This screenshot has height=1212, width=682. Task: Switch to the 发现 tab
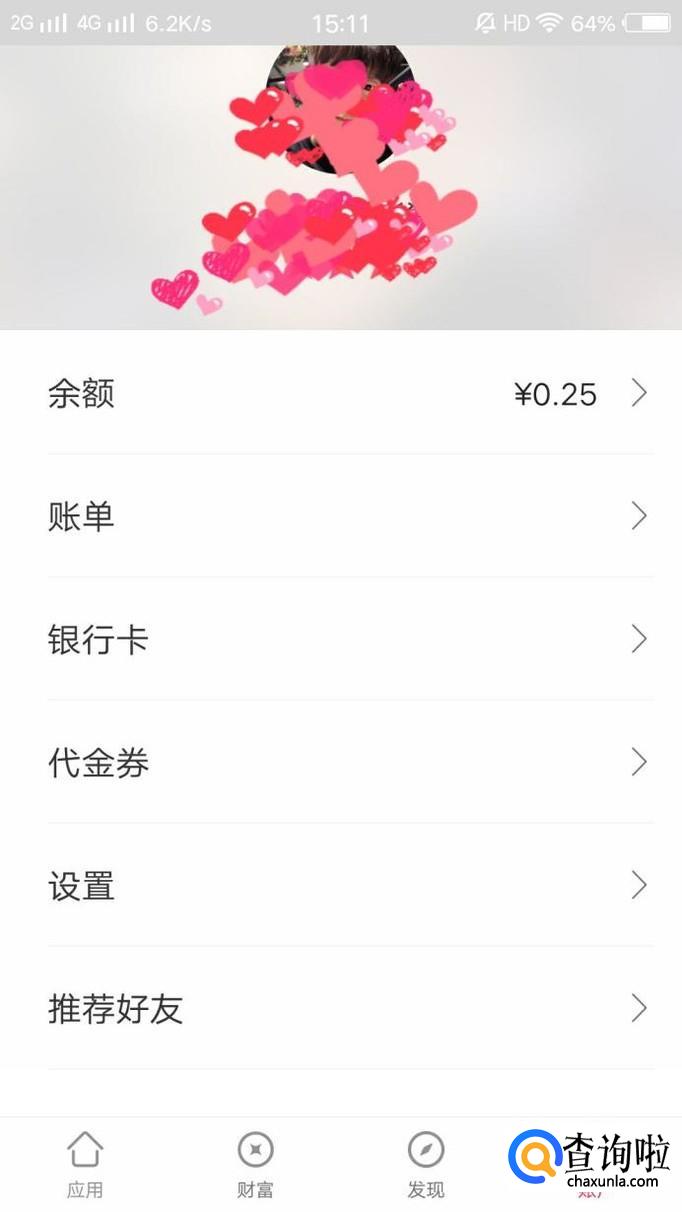tap(426, 1165)
